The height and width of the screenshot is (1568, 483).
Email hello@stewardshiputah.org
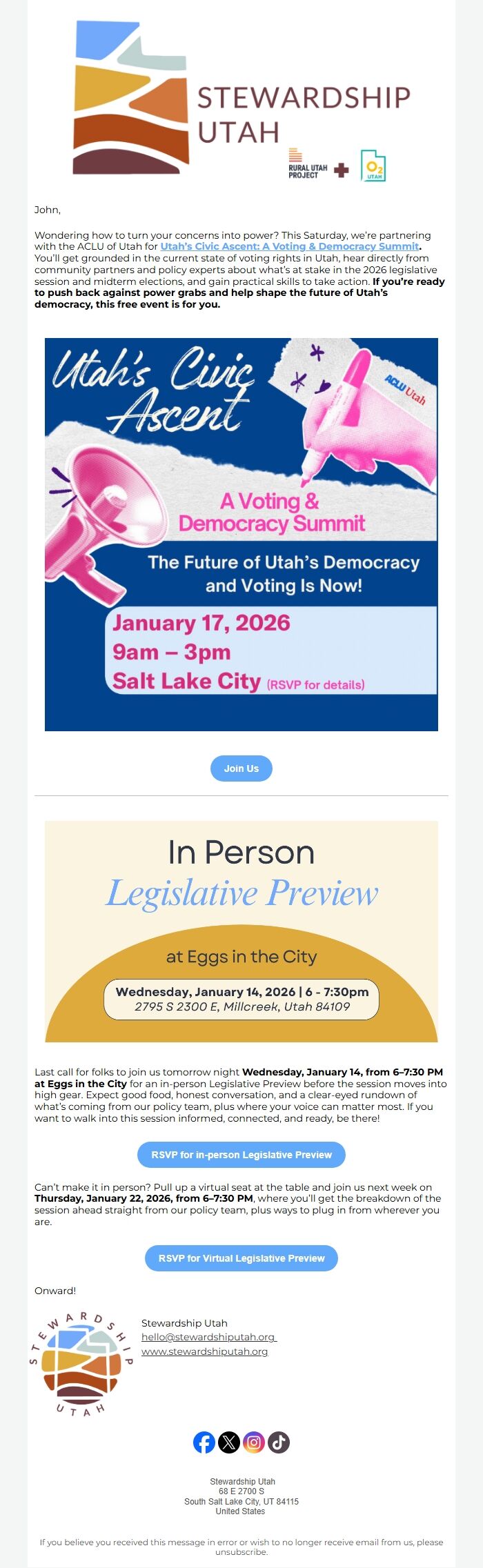pos(208,1337)
